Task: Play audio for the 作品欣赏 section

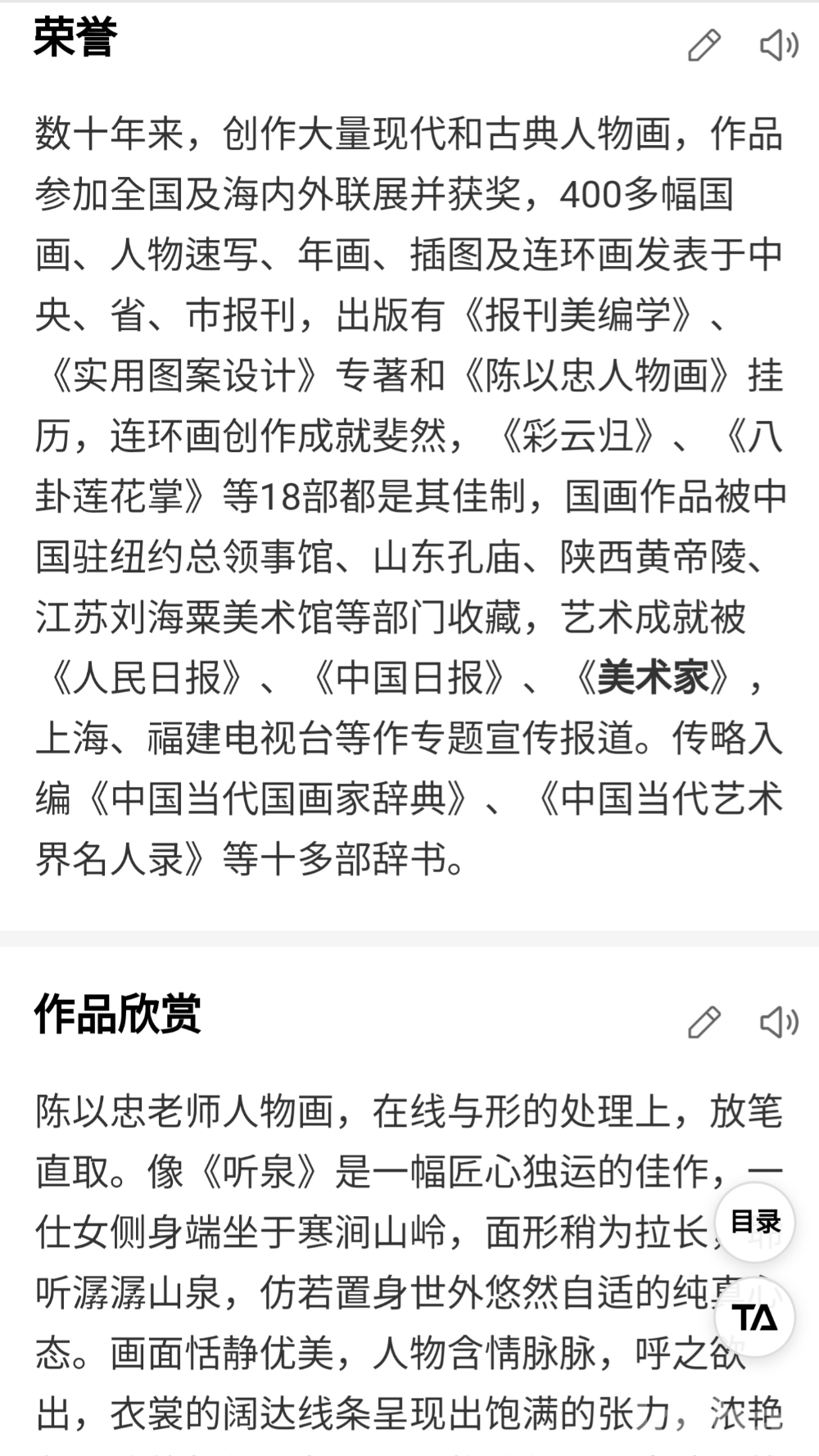Action: 778,1022
